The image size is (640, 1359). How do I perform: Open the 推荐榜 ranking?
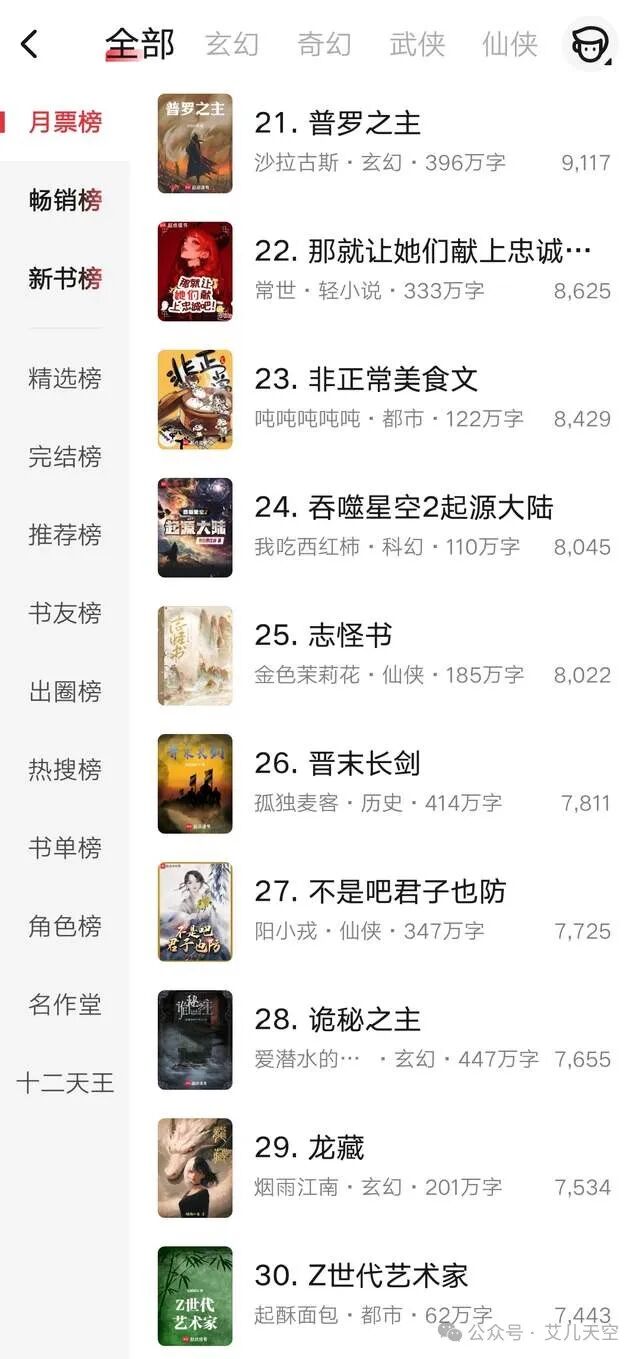(65, 535)
